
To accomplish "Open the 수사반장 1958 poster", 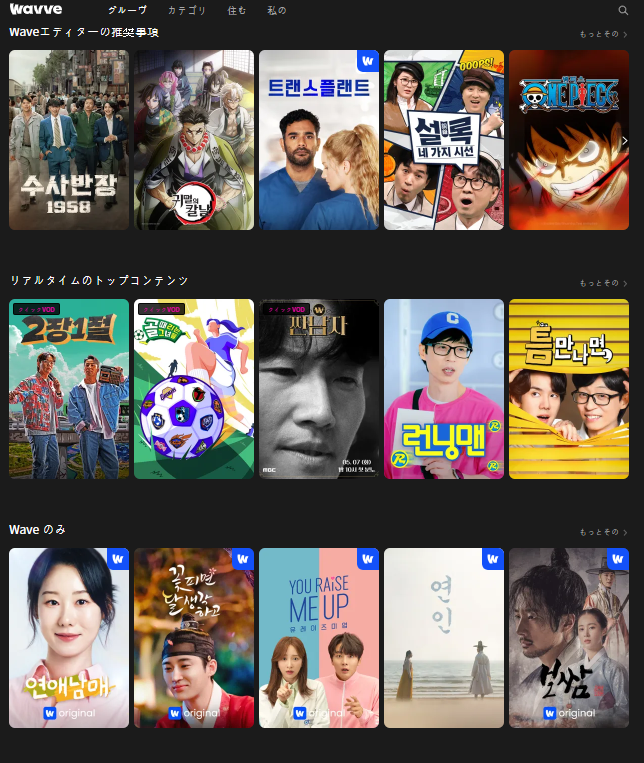I will 69,140.
